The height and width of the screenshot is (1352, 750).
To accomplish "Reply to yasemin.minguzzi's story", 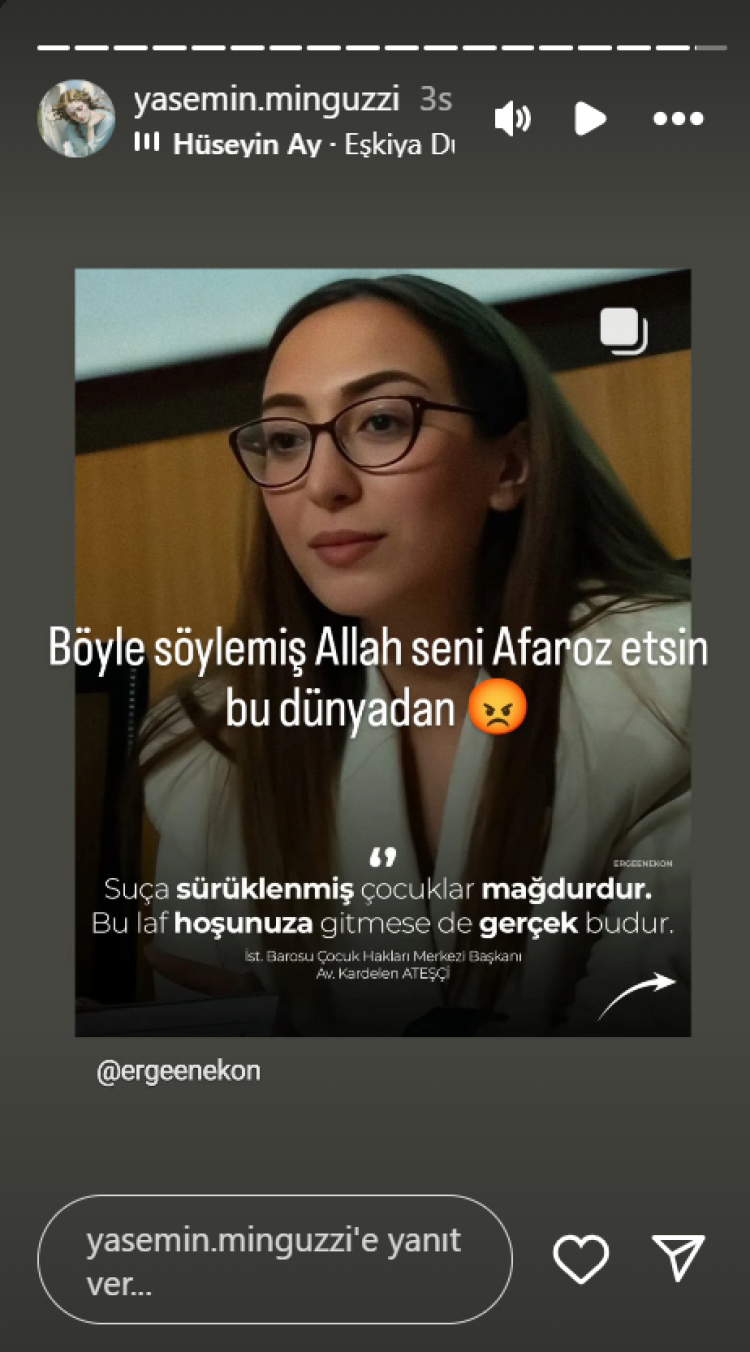I will point(274,1260).
